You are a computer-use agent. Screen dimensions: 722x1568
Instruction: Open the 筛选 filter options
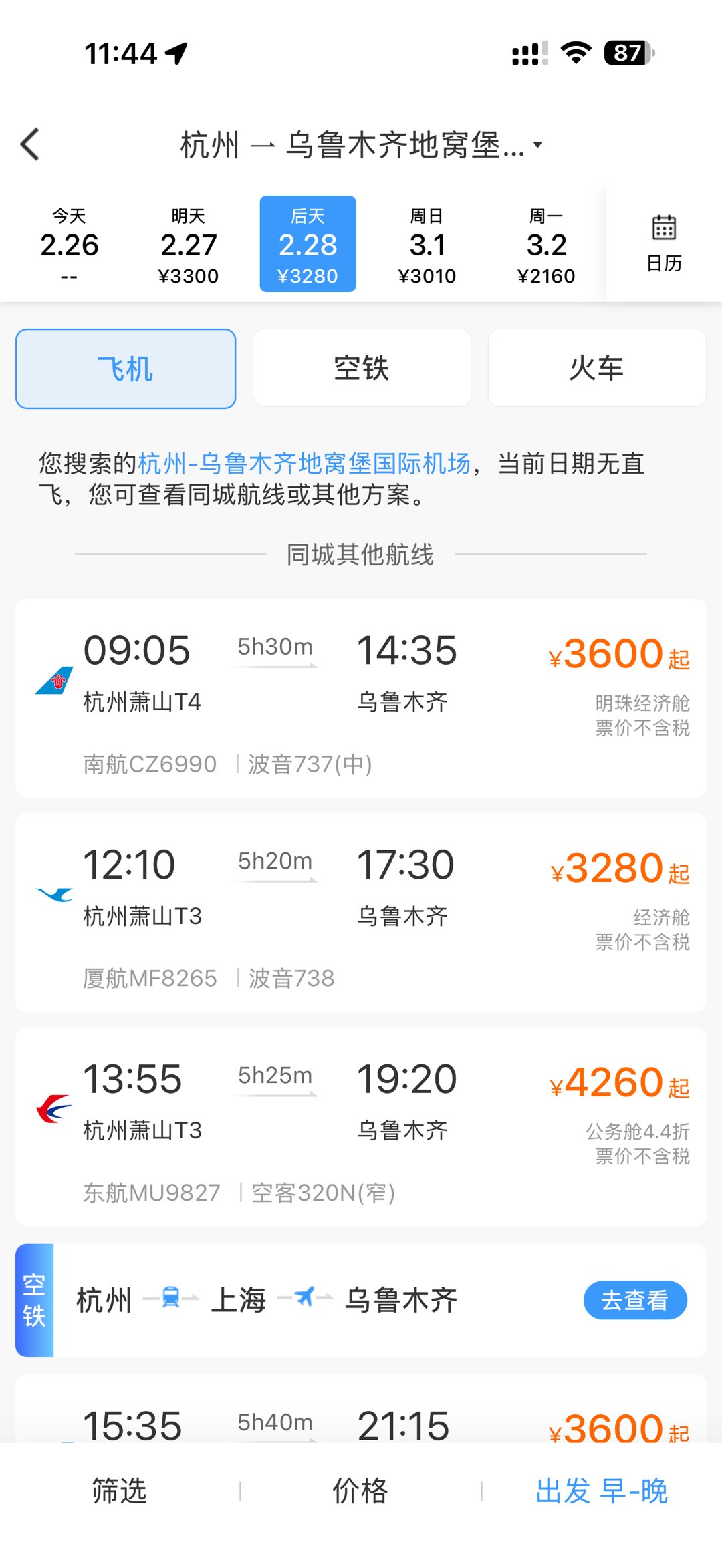(119, 1491)
